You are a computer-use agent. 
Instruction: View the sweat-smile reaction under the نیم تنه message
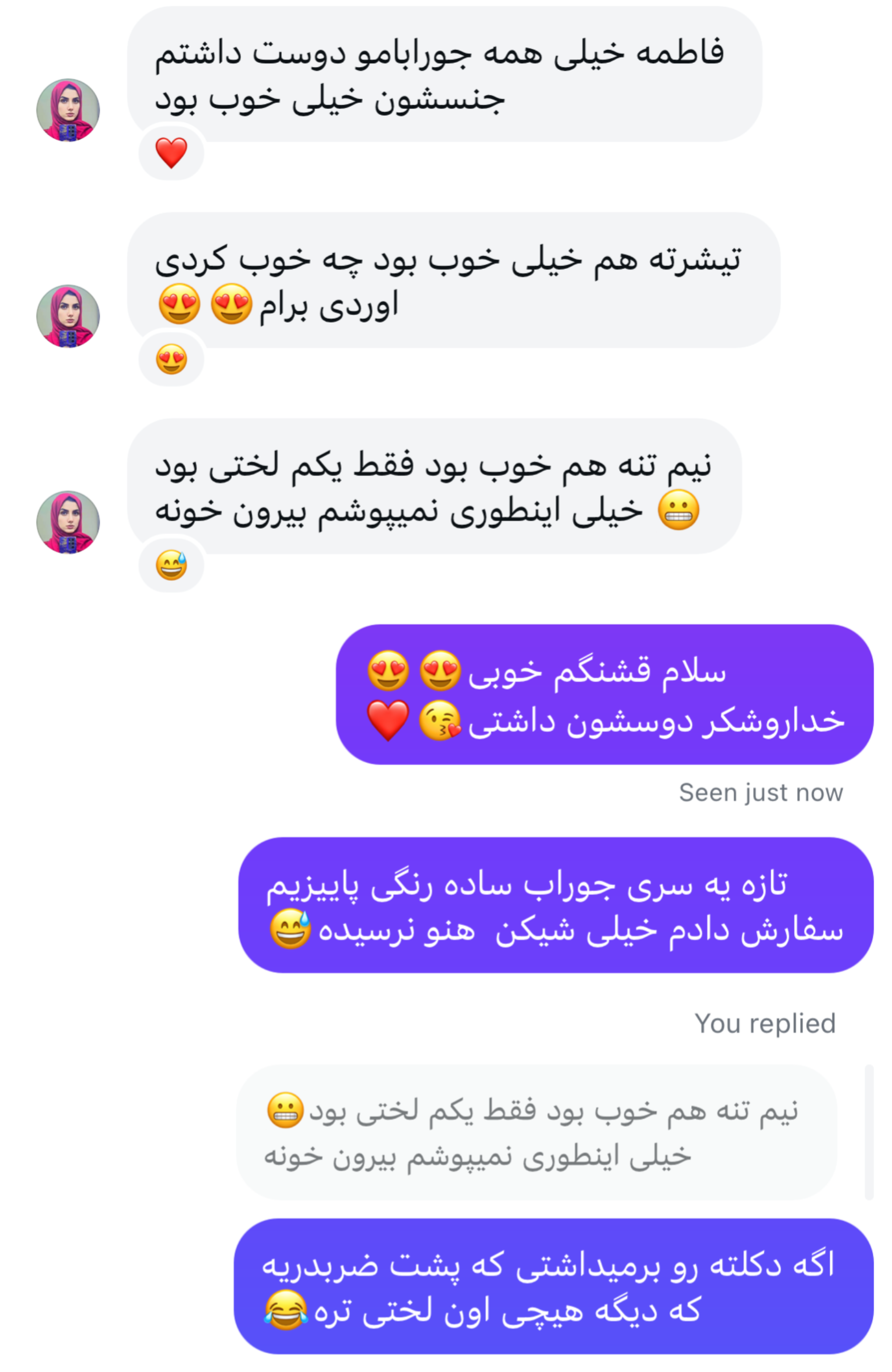[171, 565]
